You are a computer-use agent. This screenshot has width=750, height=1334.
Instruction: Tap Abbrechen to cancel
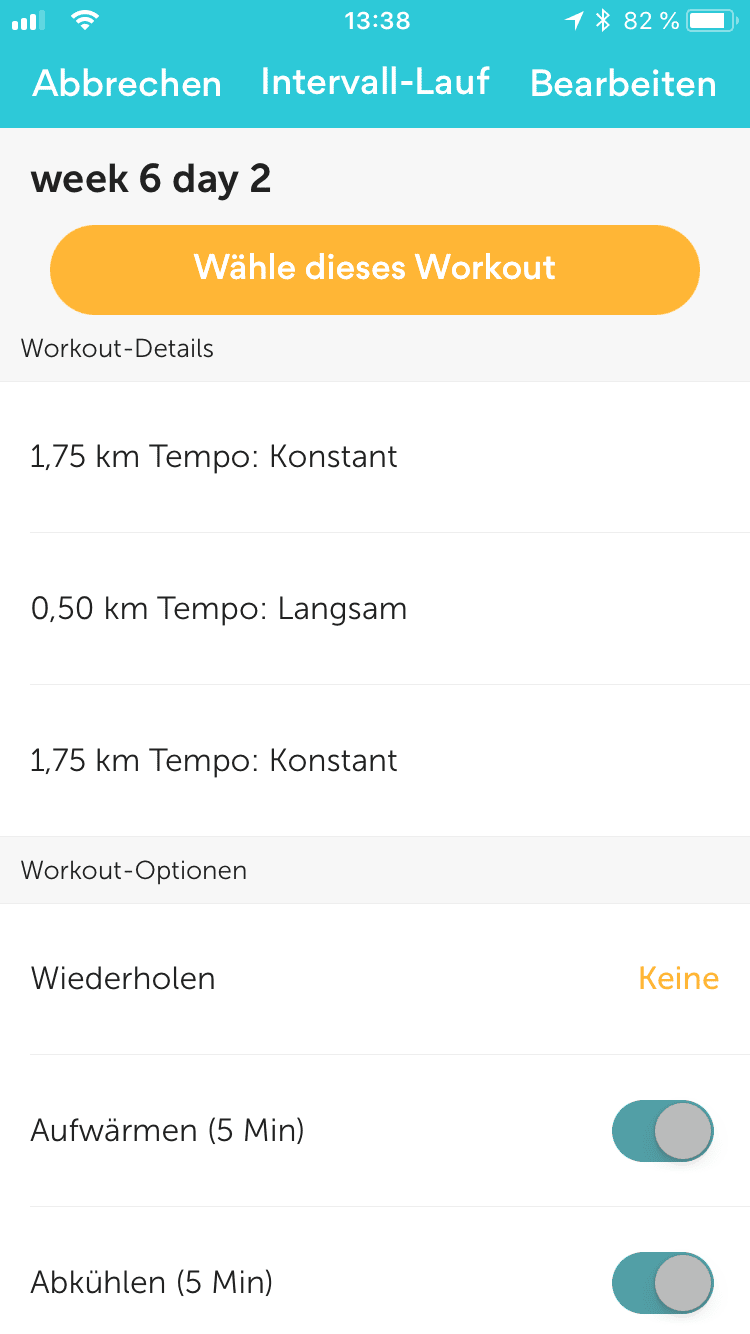click(x=127, y=84)
